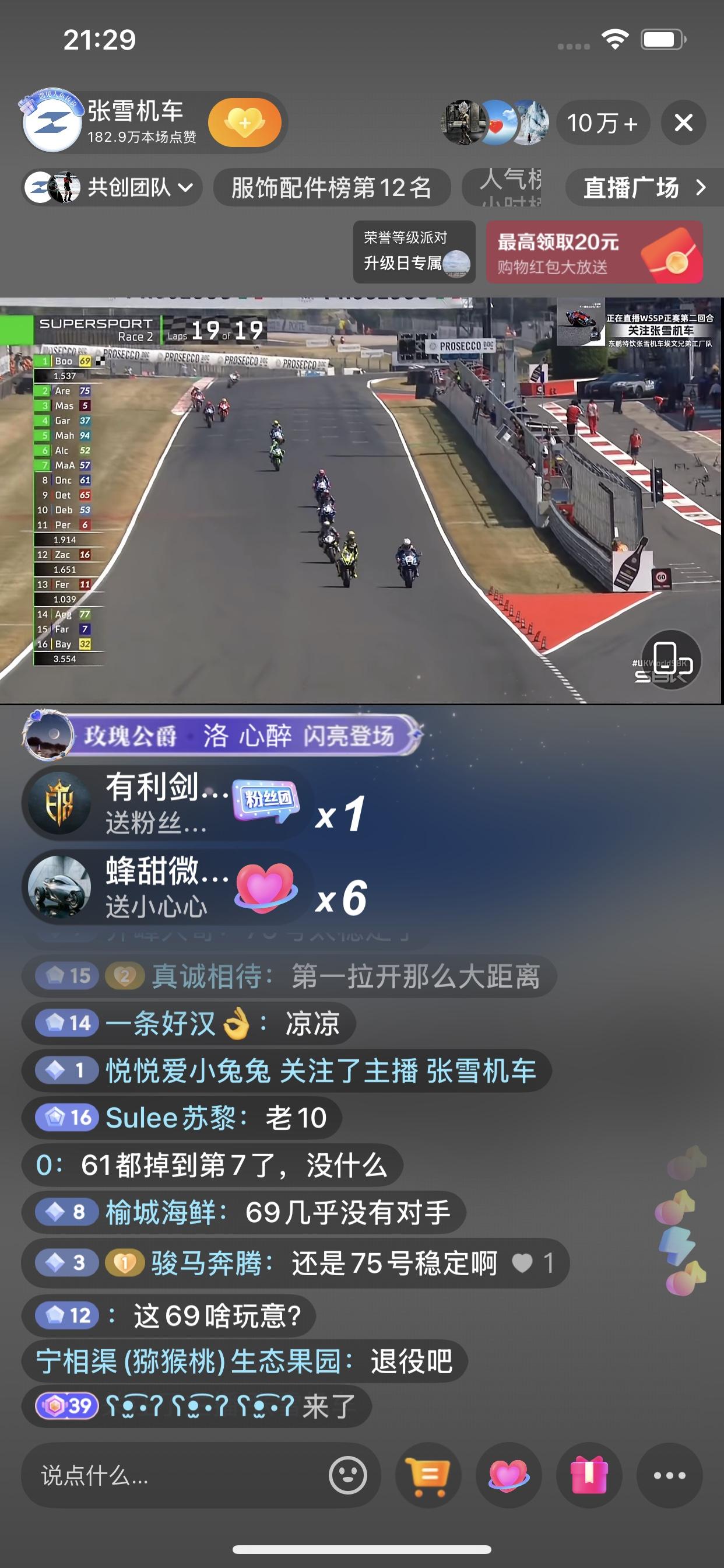724x1568 pixels.
Task: Open the shopping cart
Action: 429,1475
